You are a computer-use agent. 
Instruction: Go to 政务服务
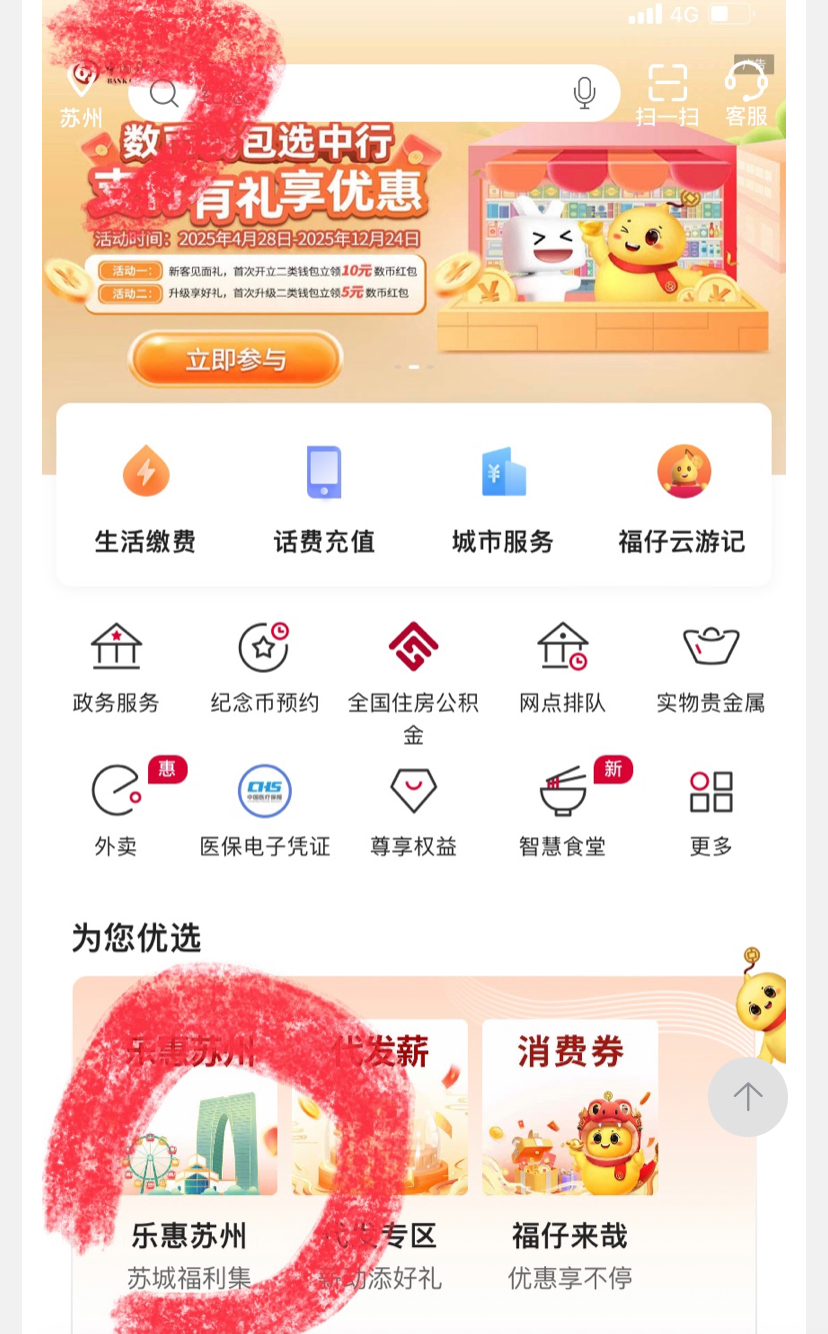[116, 667]
